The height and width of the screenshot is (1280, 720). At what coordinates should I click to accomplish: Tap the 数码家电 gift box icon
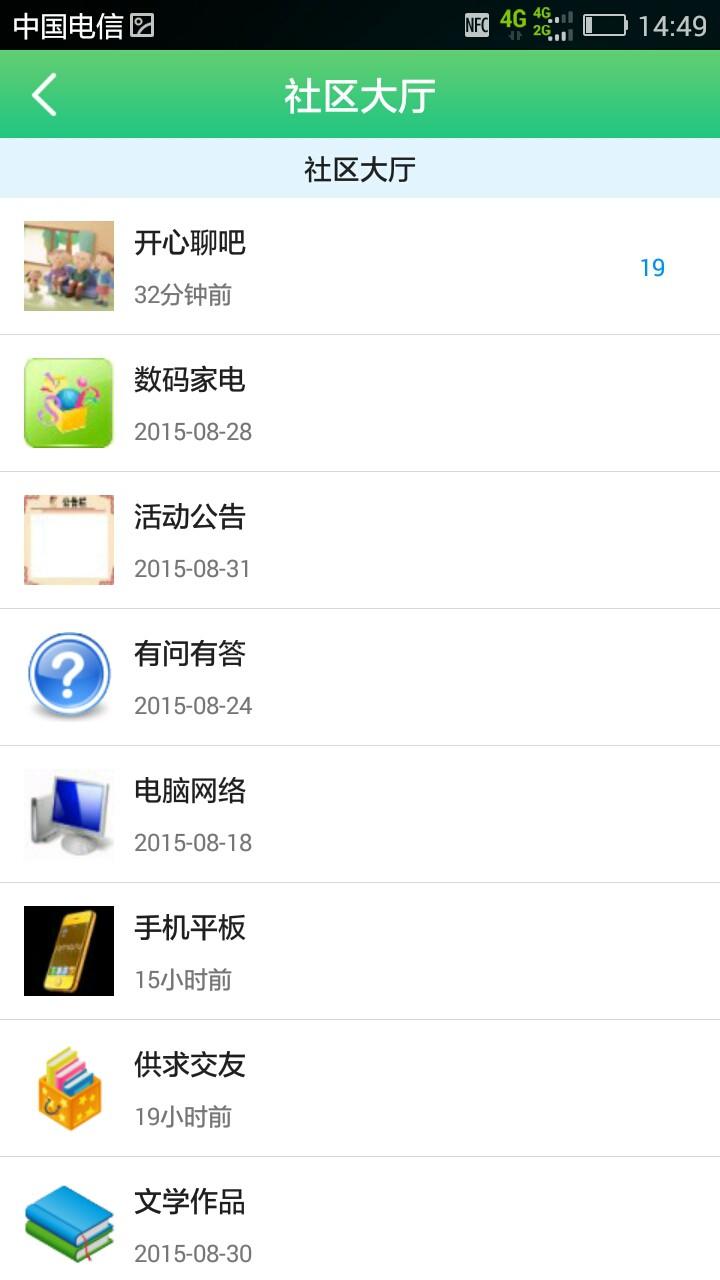pos(68,402)
